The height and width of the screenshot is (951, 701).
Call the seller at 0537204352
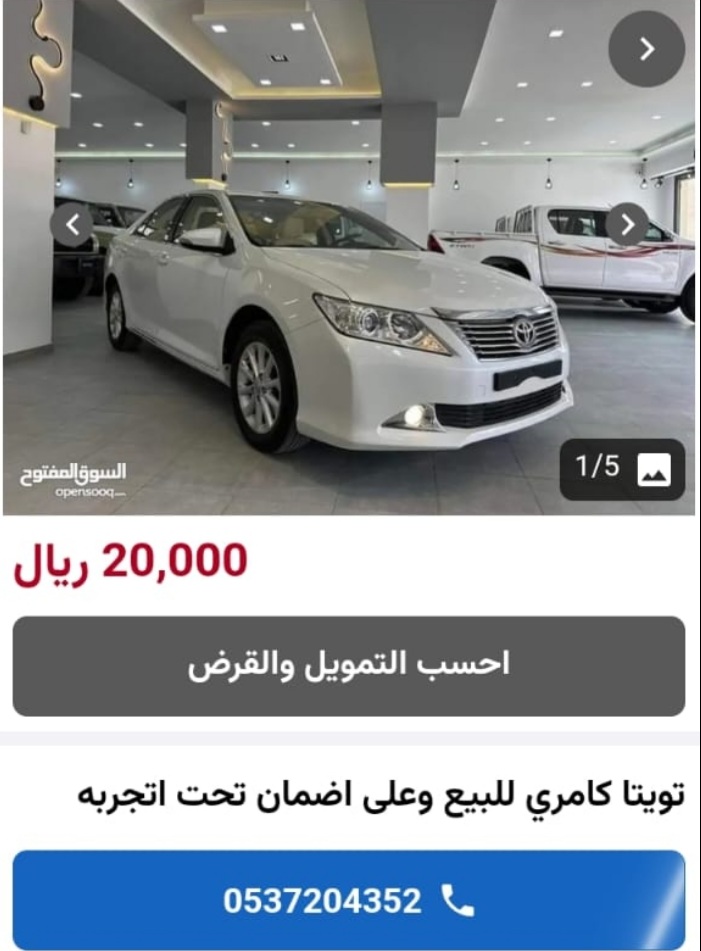click(349, 901)
